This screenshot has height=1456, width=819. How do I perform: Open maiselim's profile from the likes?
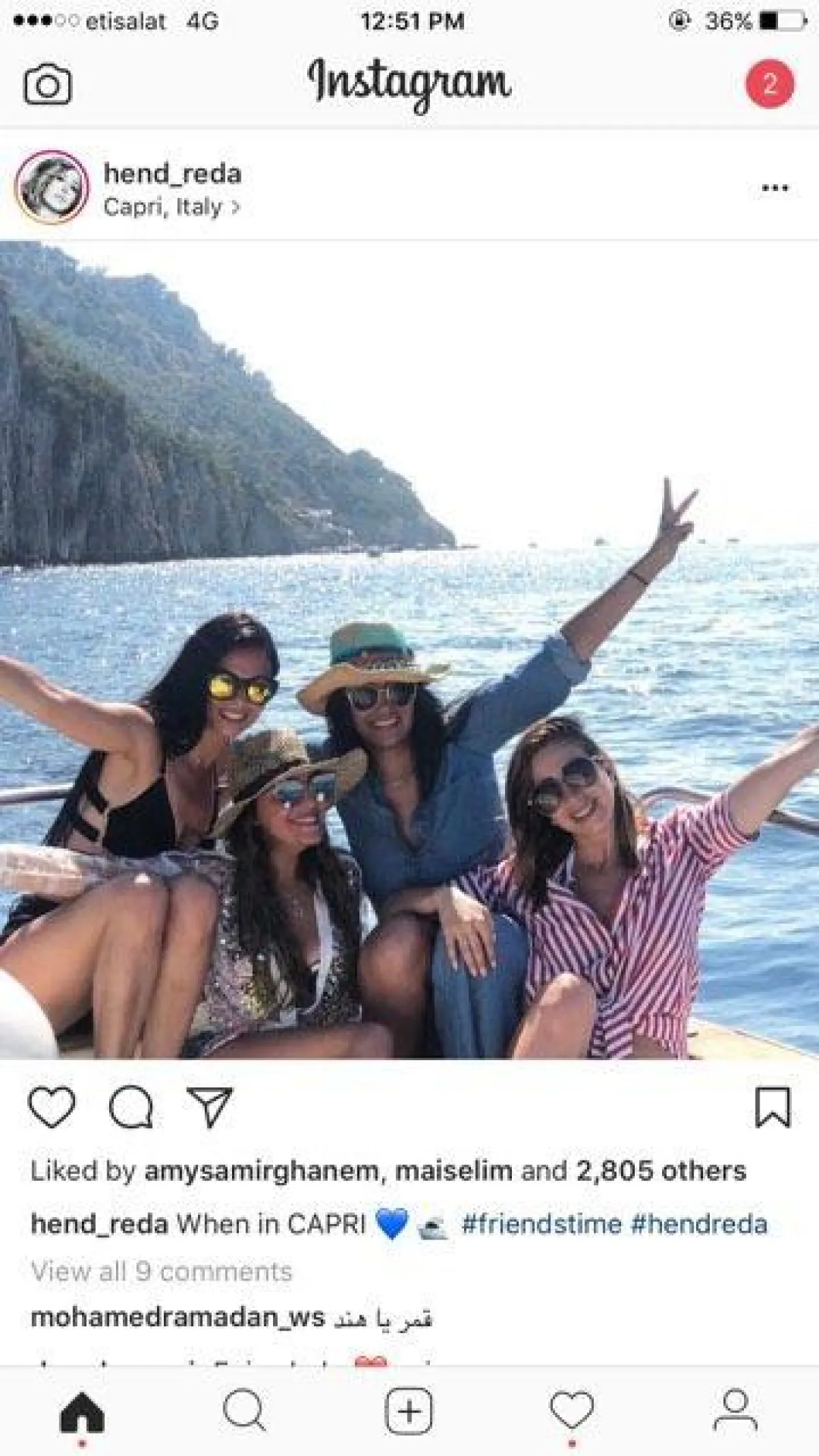click(x=453, y=1171)
